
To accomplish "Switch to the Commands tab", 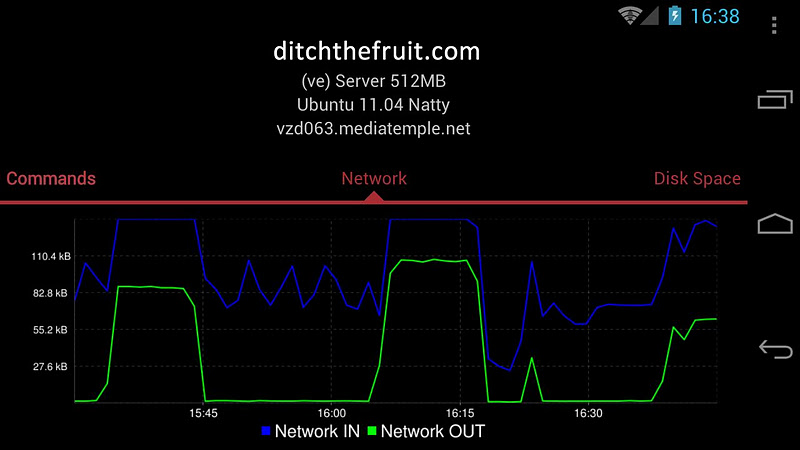I will (x=51, y=179).
